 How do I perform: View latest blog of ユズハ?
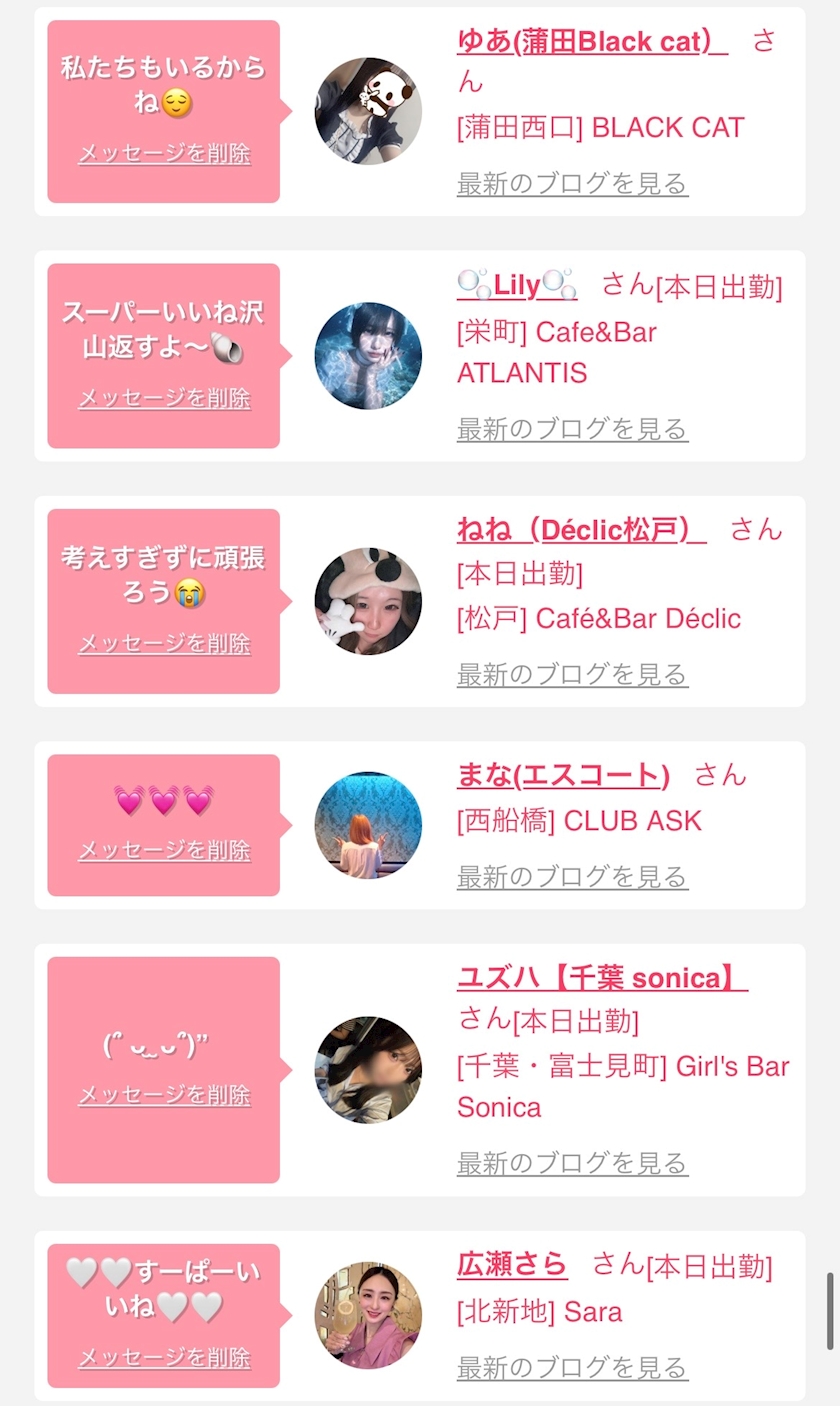coord(572,1163)
